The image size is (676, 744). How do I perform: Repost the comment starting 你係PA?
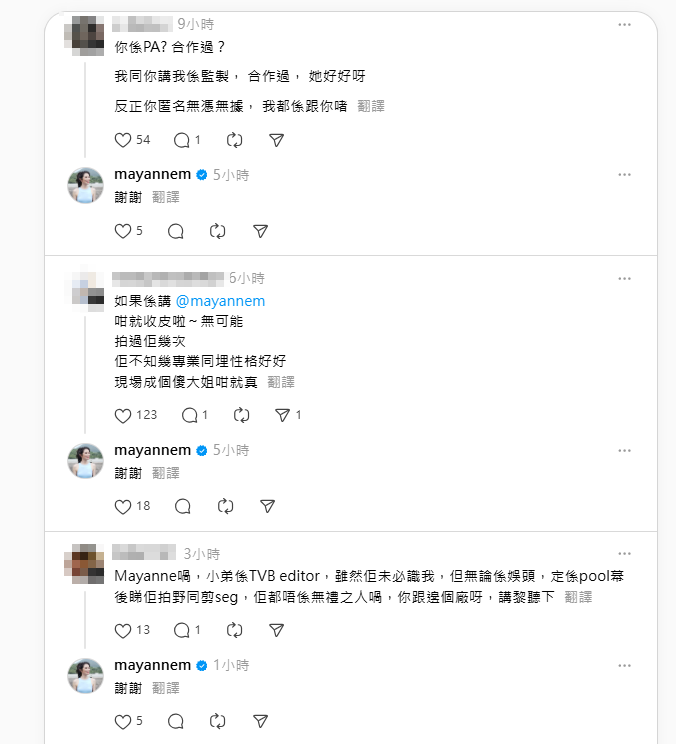[234, 140]
